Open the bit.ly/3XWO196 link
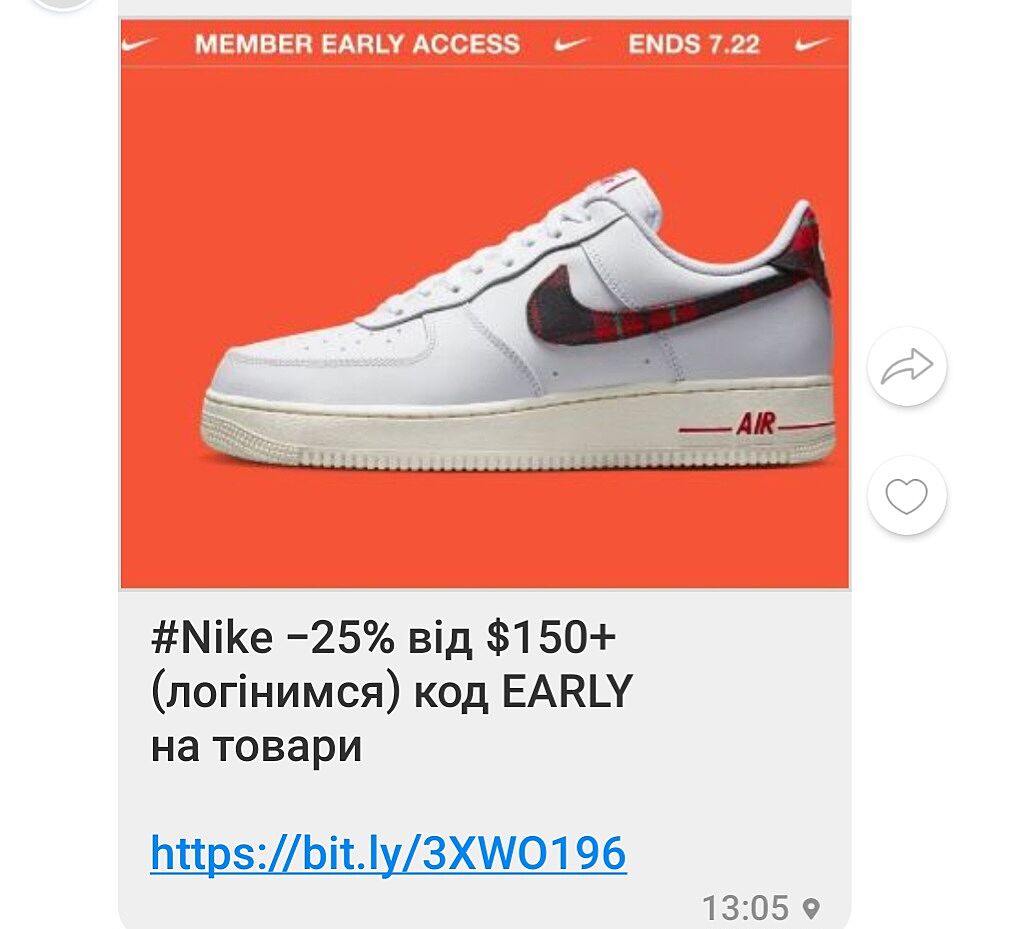This screenshot has height=929, width=1033. point(388,854)
